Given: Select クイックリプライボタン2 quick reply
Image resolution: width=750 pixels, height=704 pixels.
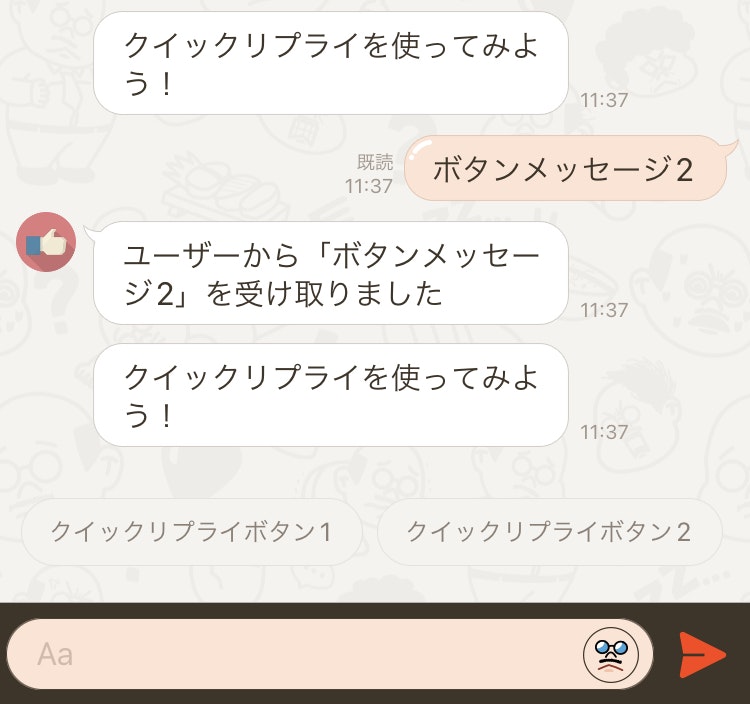Looking at the screenshot, I should coord(549,532).
